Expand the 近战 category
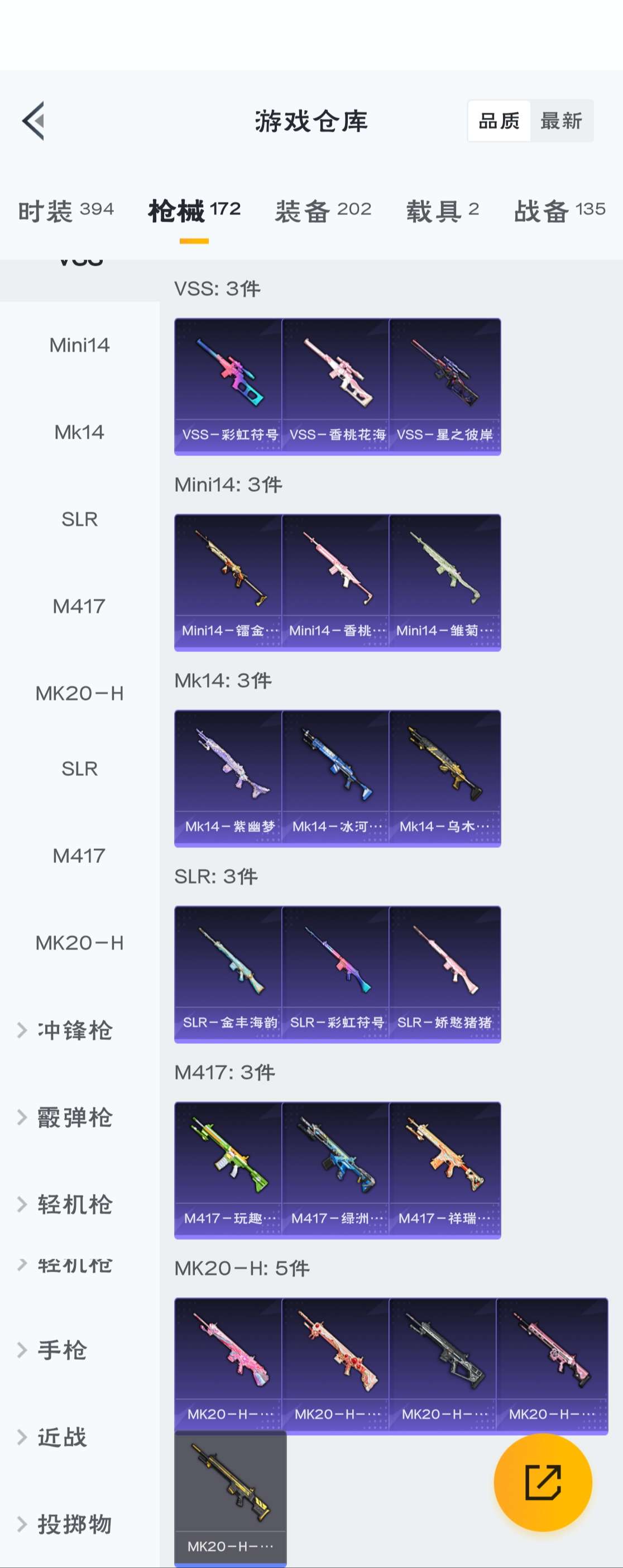Image resolution: width=623 pixels, height=1568 pixels. tap(62, 1437)
